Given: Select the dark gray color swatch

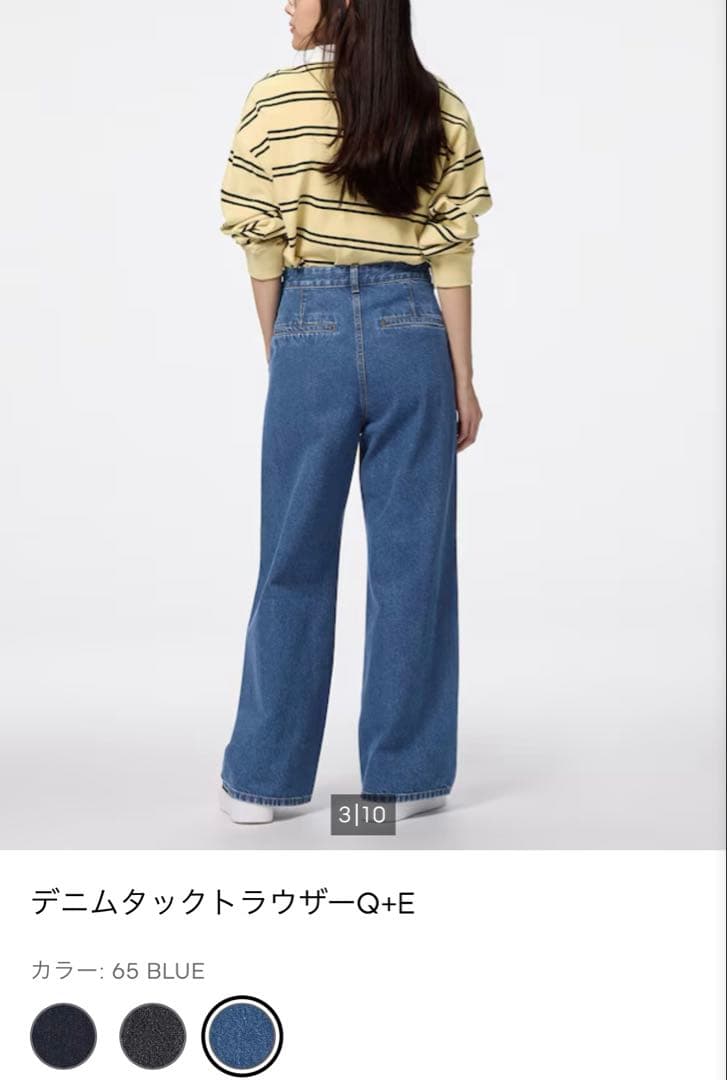Looking at the screenshot, I should point(152,1035).
